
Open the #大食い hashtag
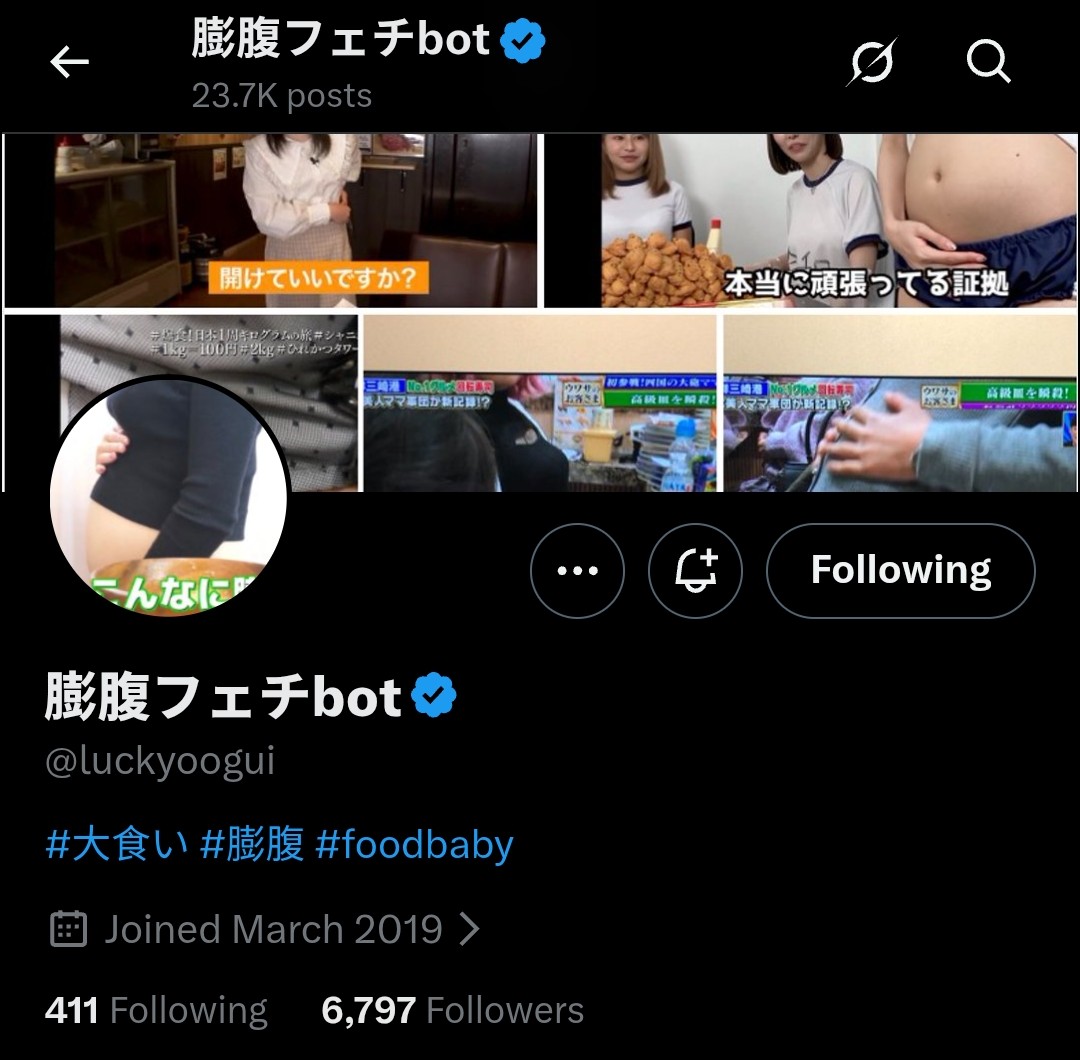(x=116, y=845)
